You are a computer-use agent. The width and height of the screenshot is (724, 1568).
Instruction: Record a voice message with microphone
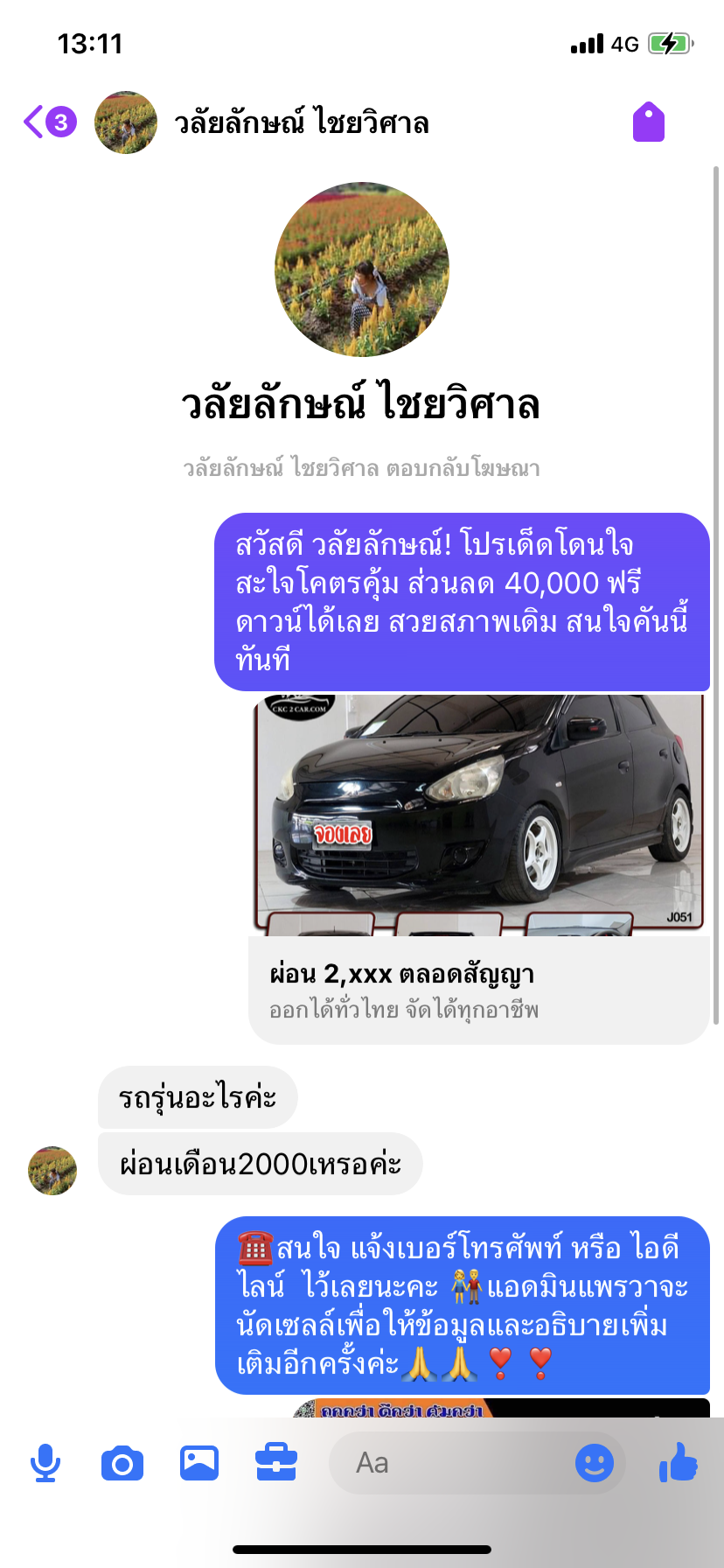click(x=45, y=1463)
